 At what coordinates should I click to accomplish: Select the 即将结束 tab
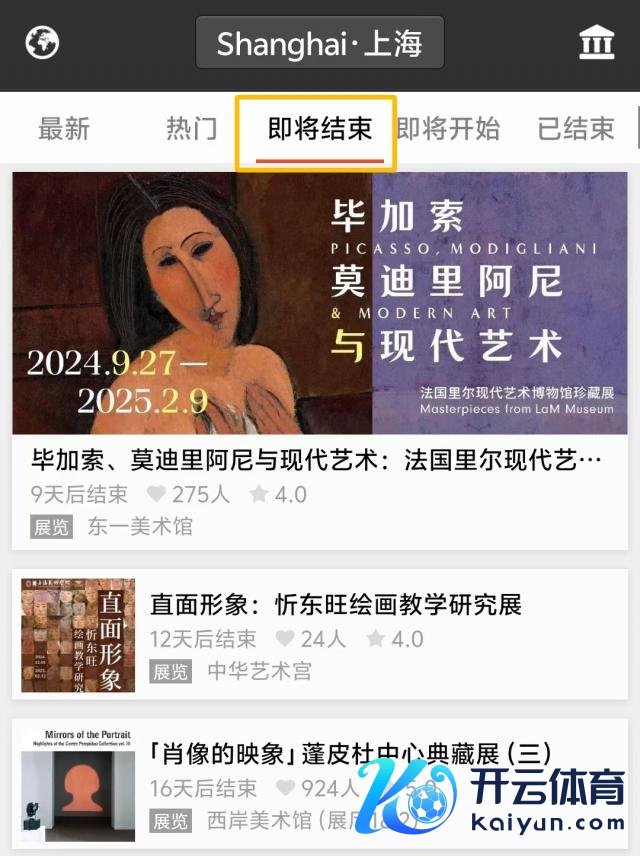(319, 129)
